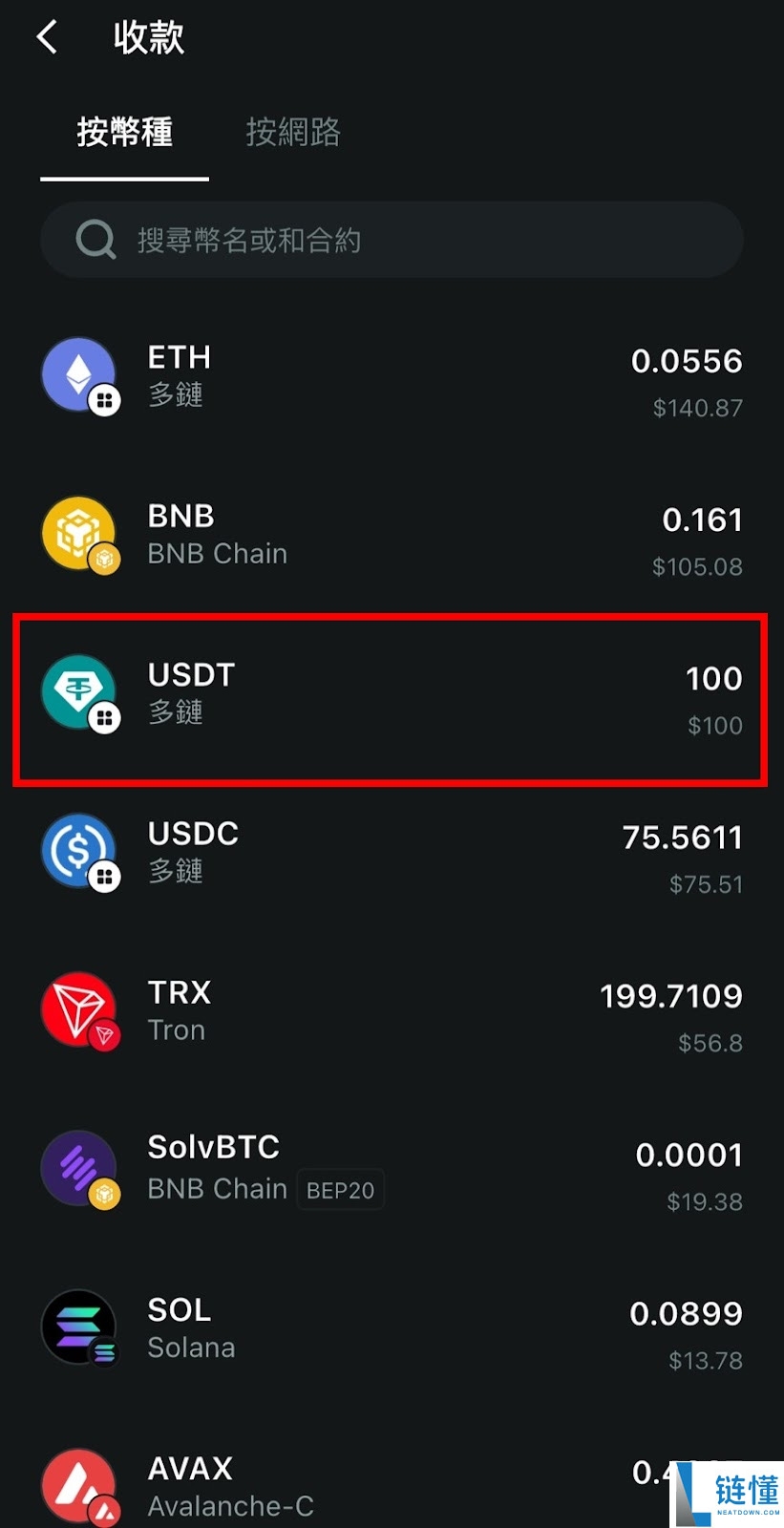This screenshot has height=1528, width=784.
Task: Click the BEP20 network label on SolvBTC
Action: click(340, 1189)
